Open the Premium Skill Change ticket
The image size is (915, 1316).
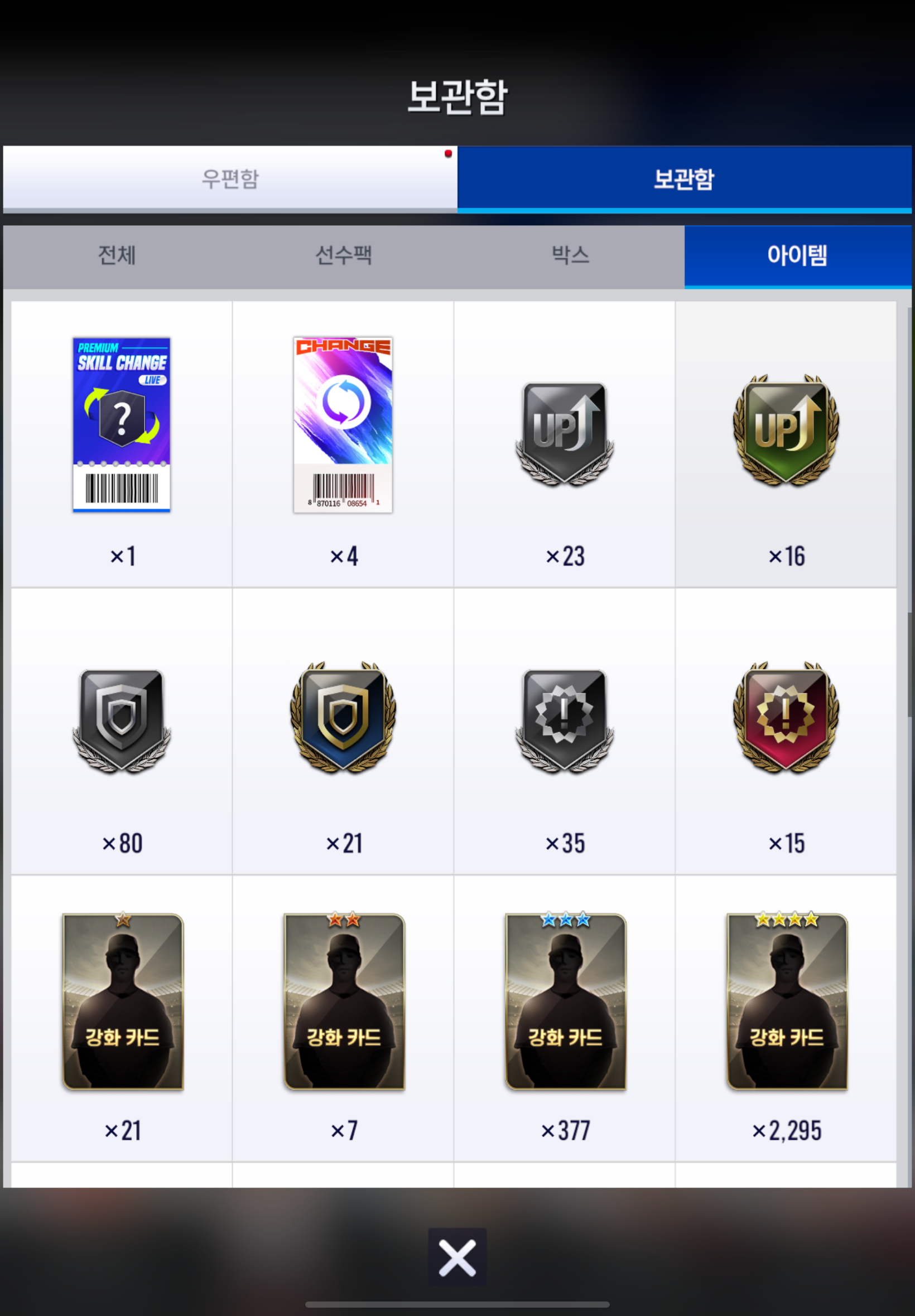tap(122, 425)
